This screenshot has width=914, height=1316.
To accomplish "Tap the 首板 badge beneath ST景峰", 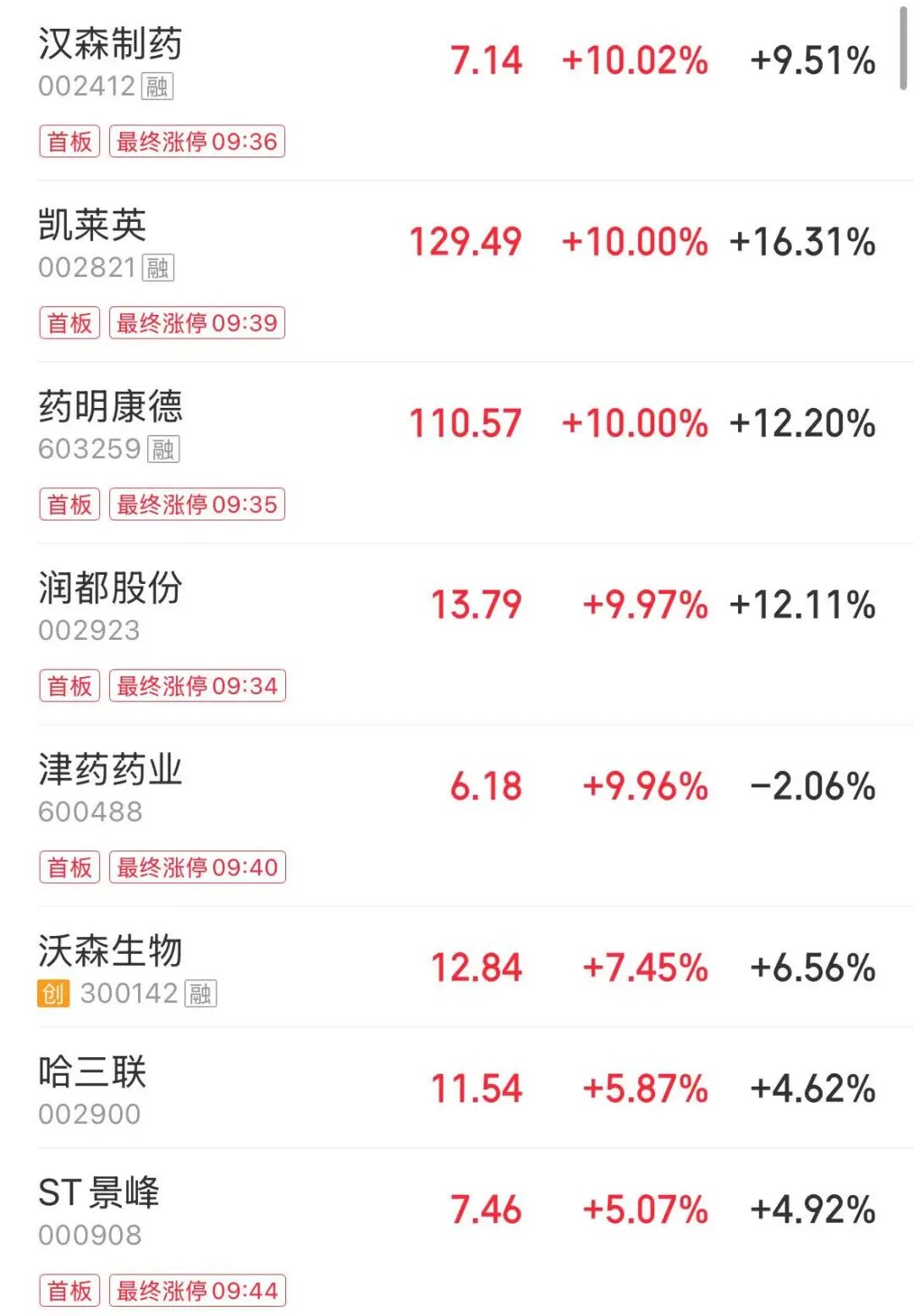I will (70, 1290).
